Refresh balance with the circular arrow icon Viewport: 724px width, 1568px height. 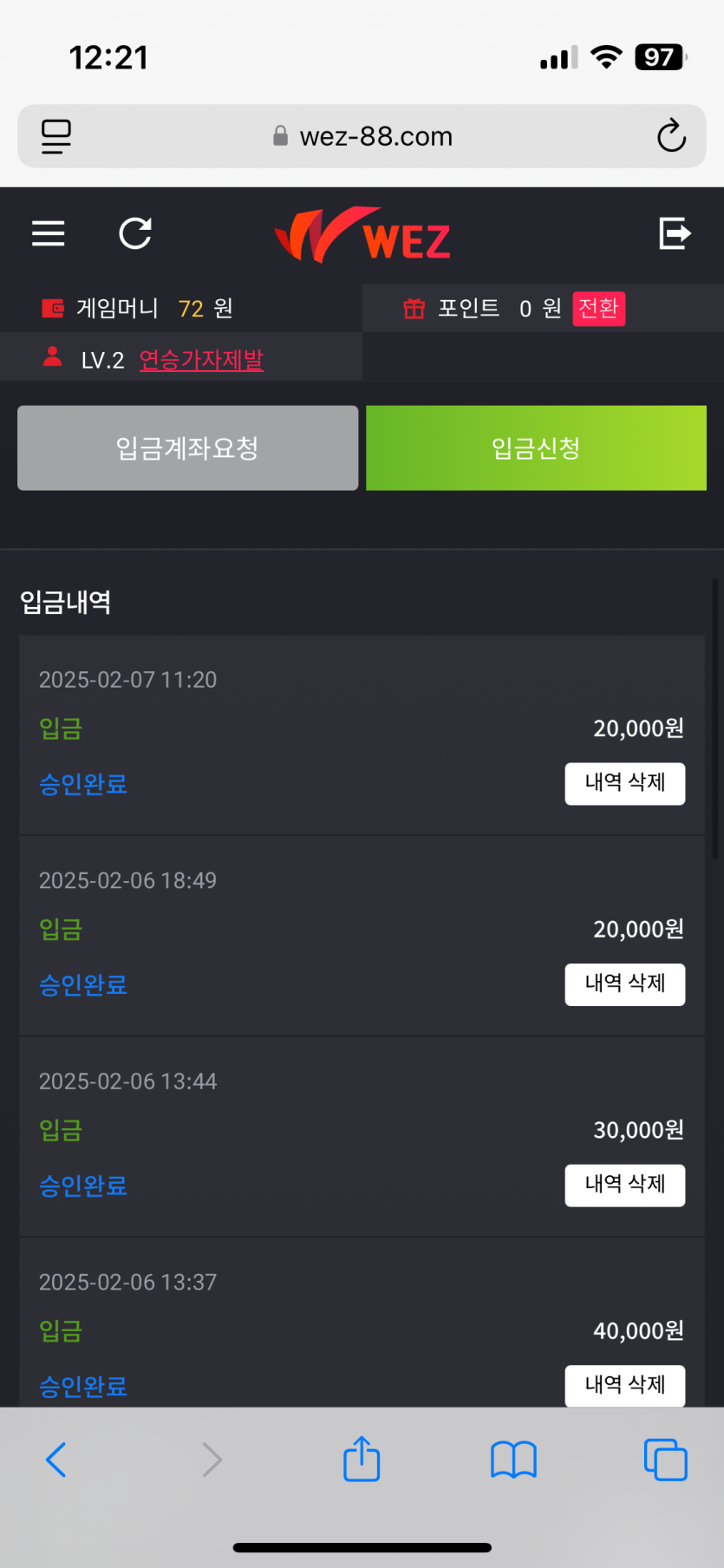tap(135, 233)
